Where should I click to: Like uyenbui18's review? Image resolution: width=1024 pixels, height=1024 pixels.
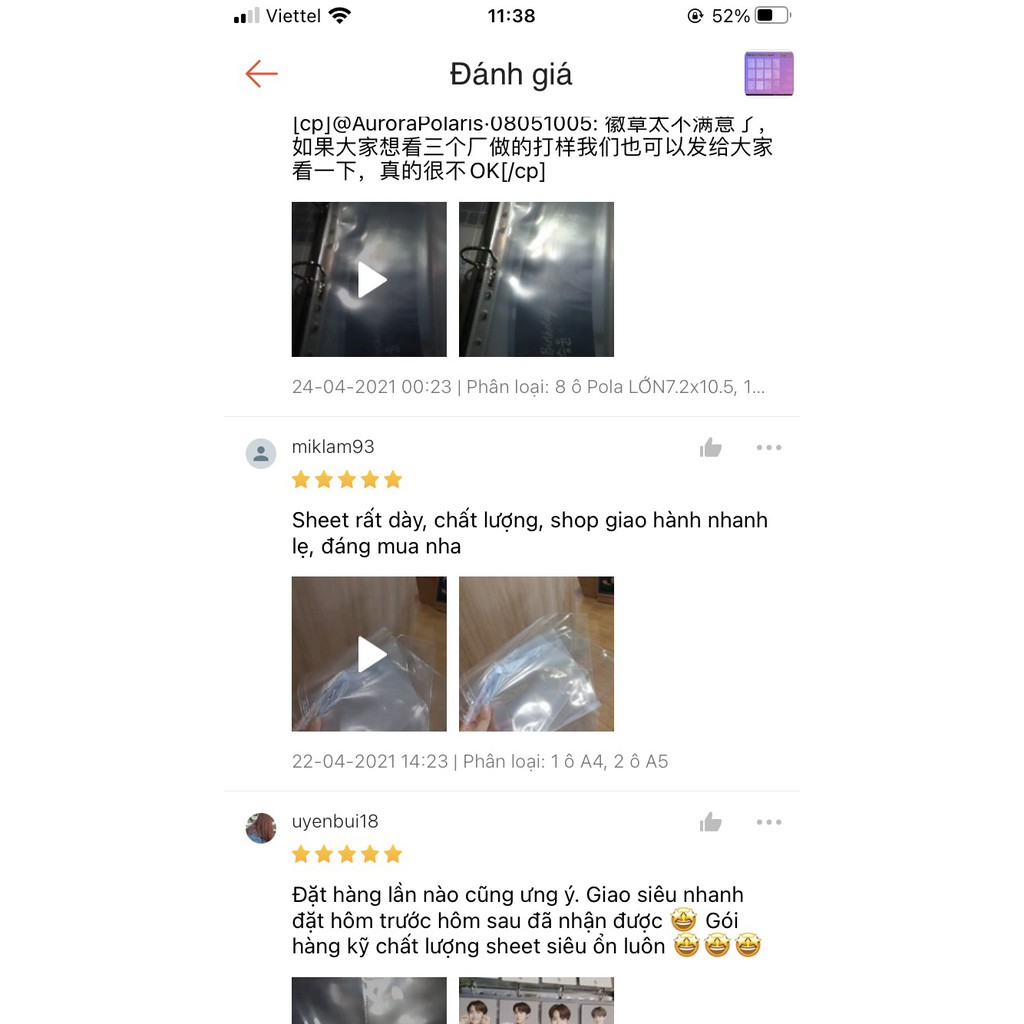click(711, 822)
